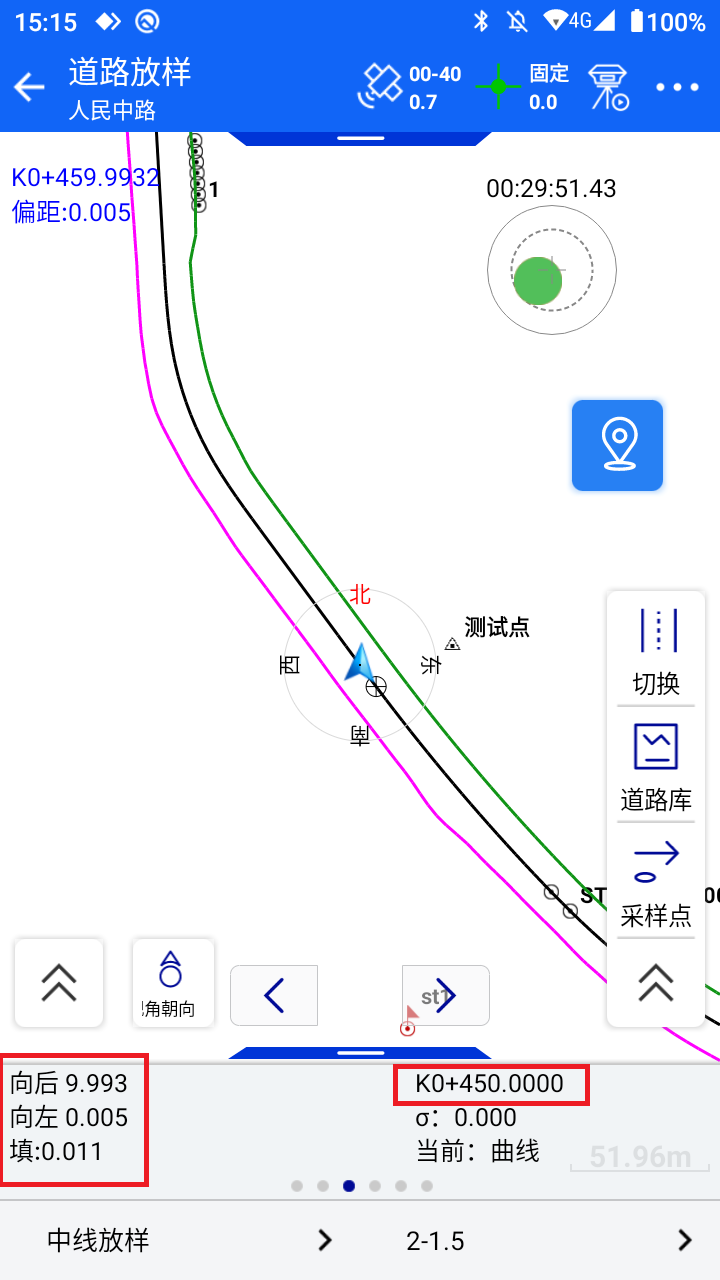This screenshot has width=720, height=1280.
Task: Open the receiver device settings icon
Action: click(x=607, y=88)
